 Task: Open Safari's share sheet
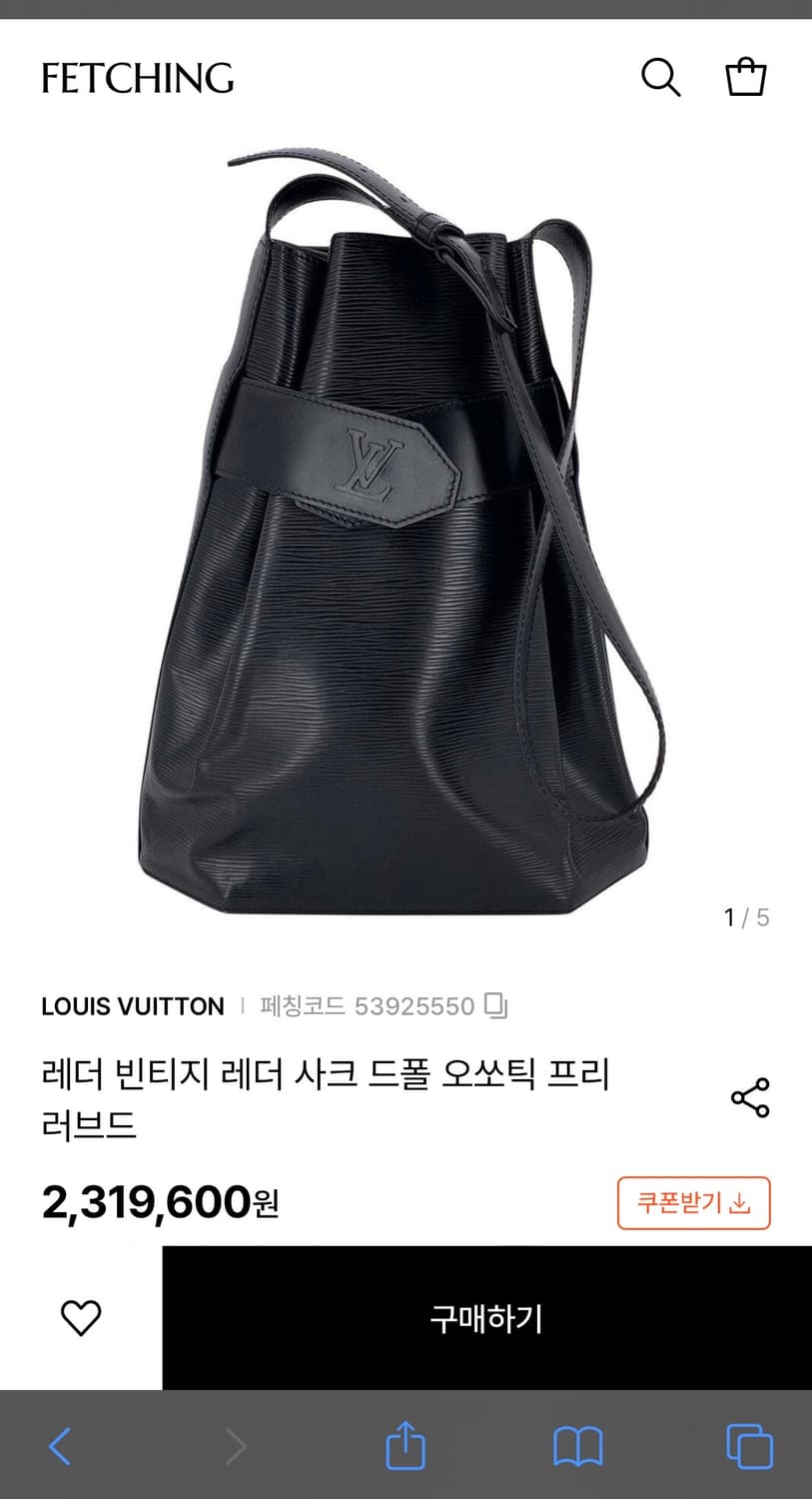(x=406, y=1444)
